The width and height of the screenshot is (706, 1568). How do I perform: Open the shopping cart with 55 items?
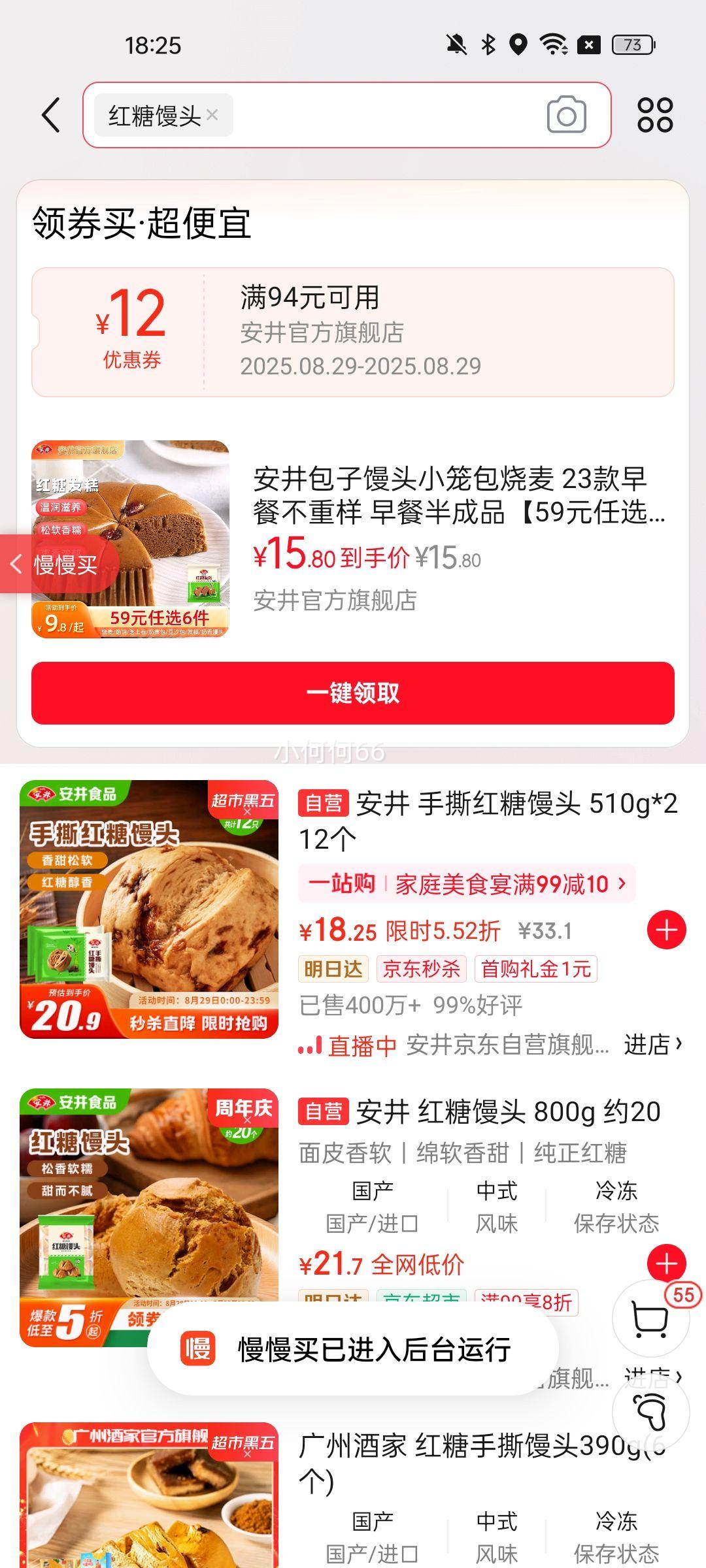coord(651,1318)
